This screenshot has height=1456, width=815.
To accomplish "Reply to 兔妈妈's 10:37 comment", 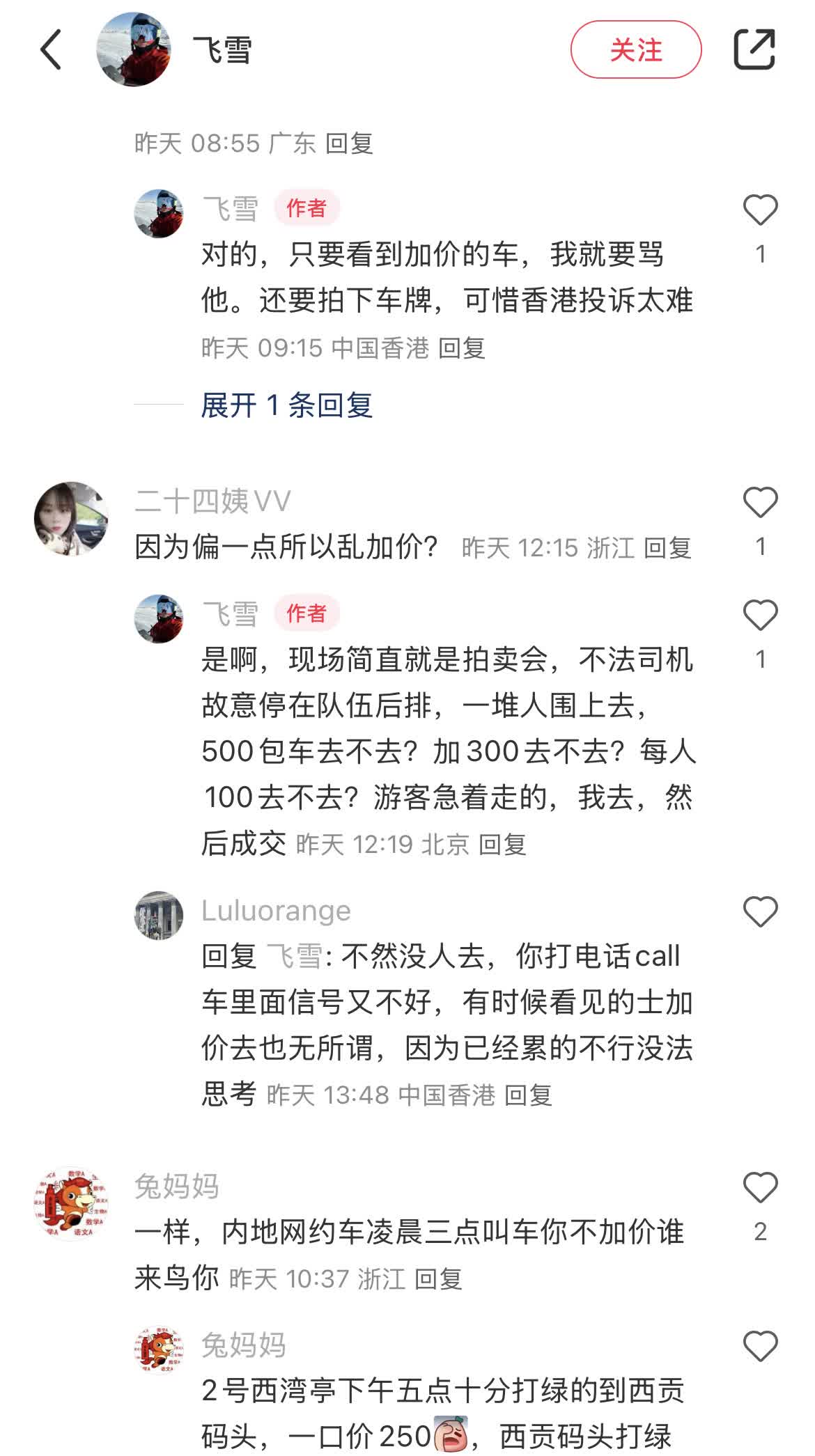I will [x=438, y=1279].
